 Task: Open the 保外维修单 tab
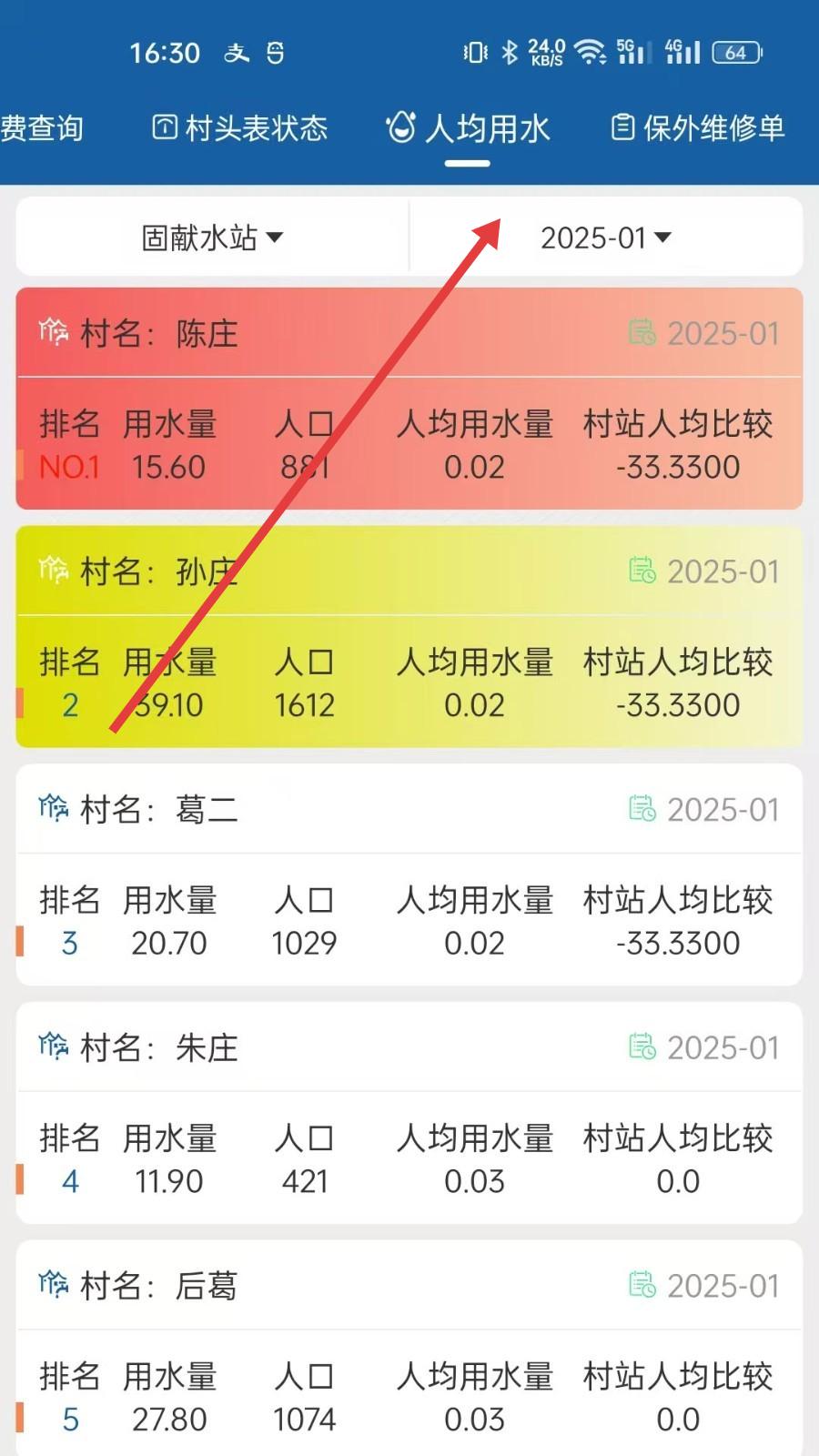(698, 128)
